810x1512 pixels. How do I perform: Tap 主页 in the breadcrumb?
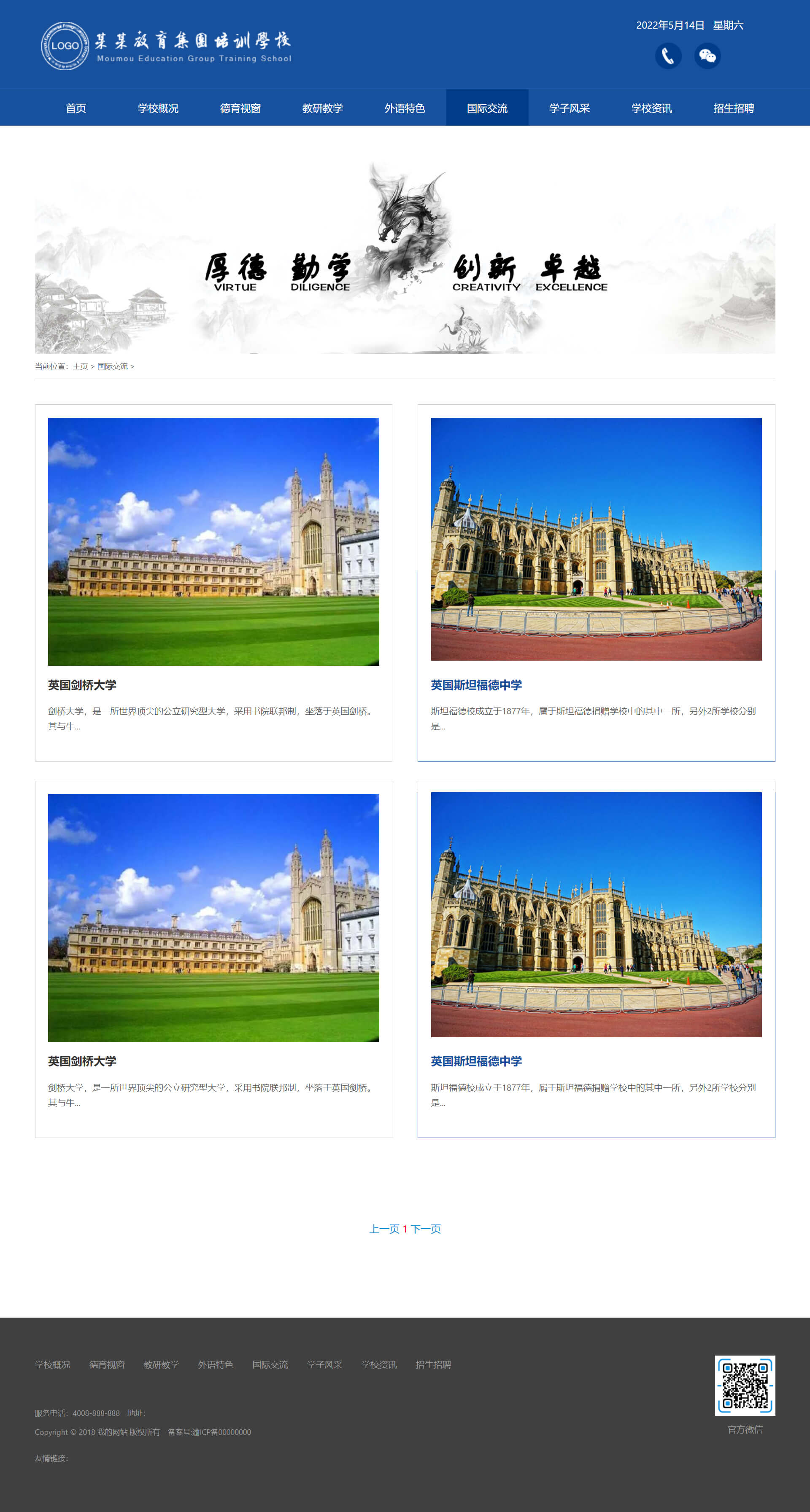tap(81, 366)
